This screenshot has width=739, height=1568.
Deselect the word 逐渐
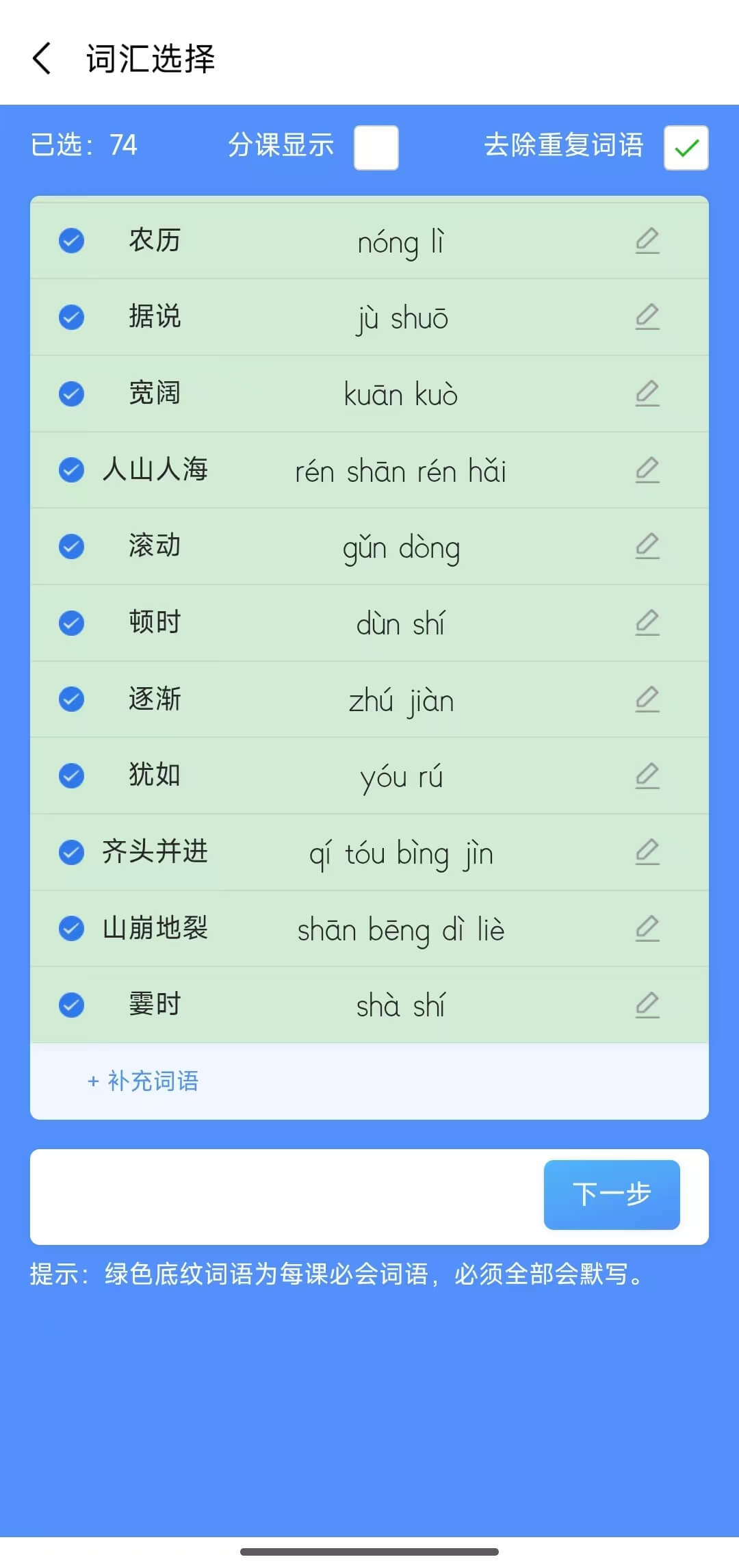pos(71,699)
